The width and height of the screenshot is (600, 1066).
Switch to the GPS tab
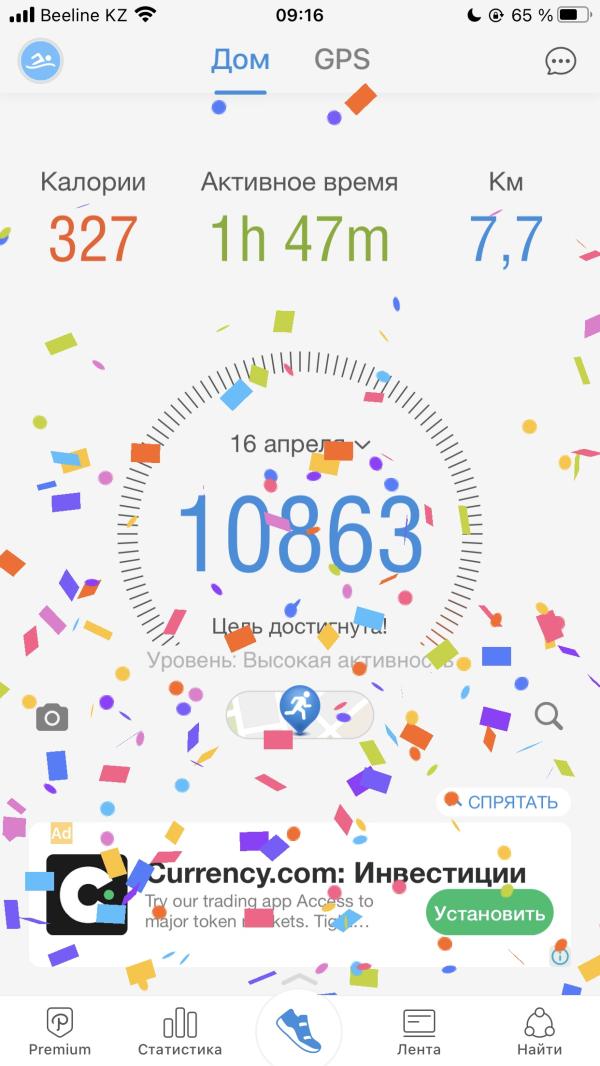[x=342, y=60]
